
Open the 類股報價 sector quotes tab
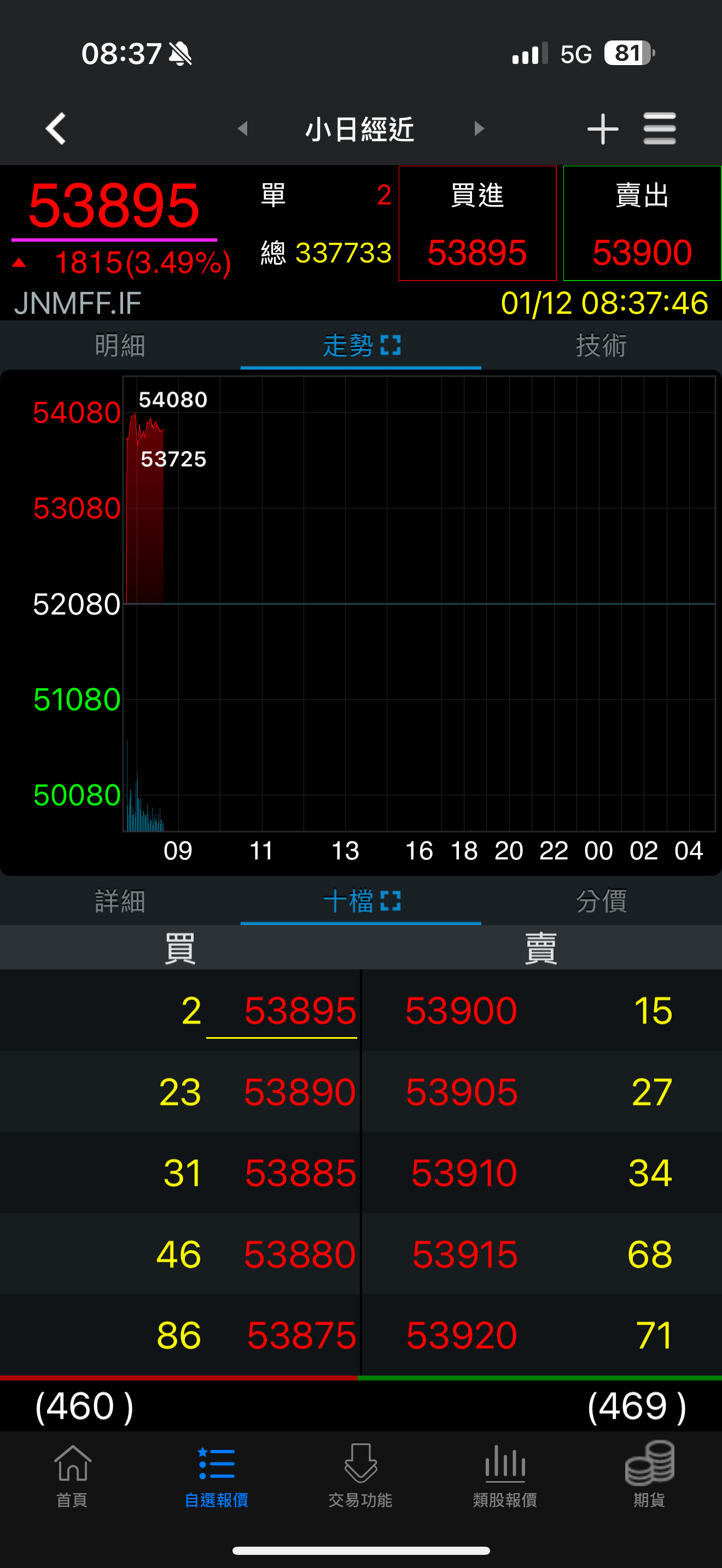[x=505, y=1475]
